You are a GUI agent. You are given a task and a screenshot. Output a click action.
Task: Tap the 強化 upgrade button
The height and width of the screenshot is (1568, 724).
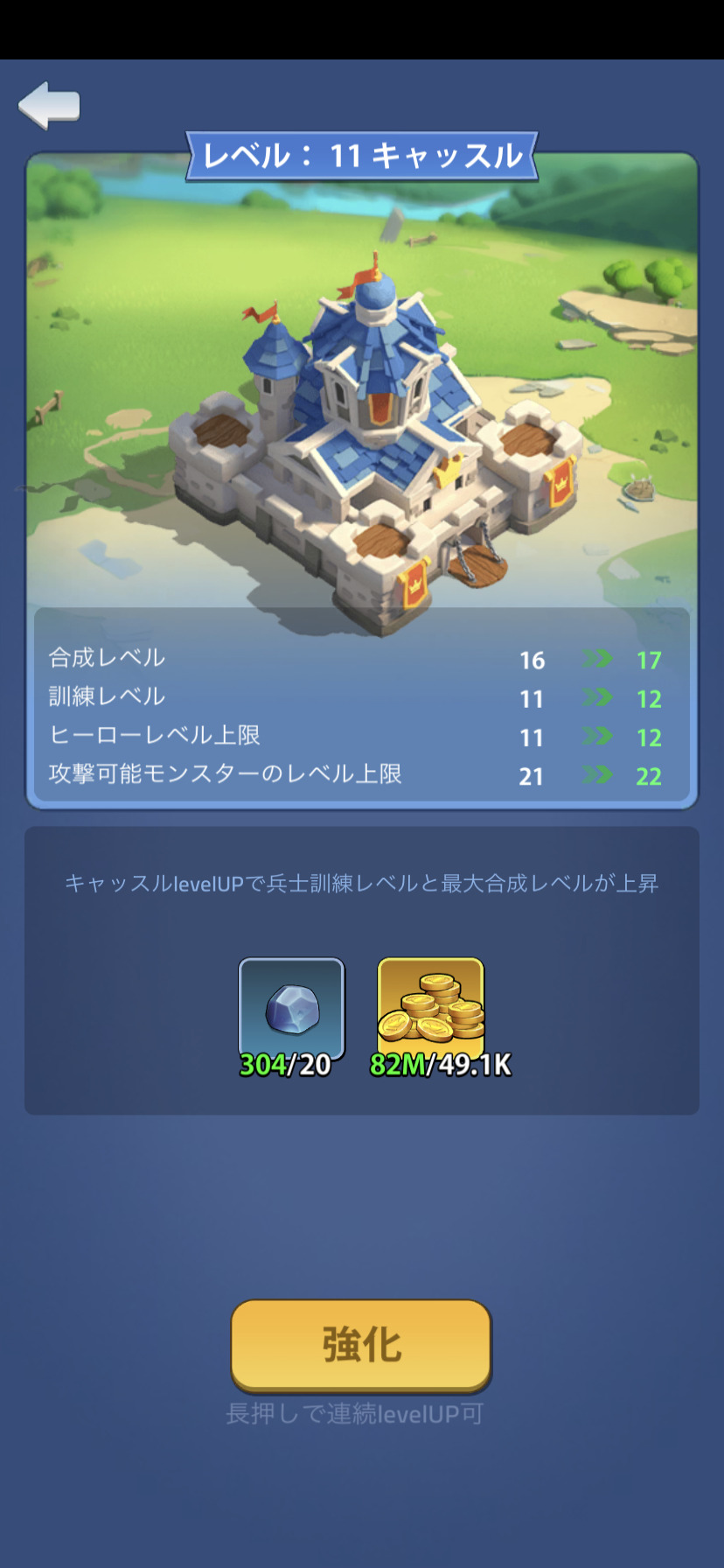click(361, 1345)
